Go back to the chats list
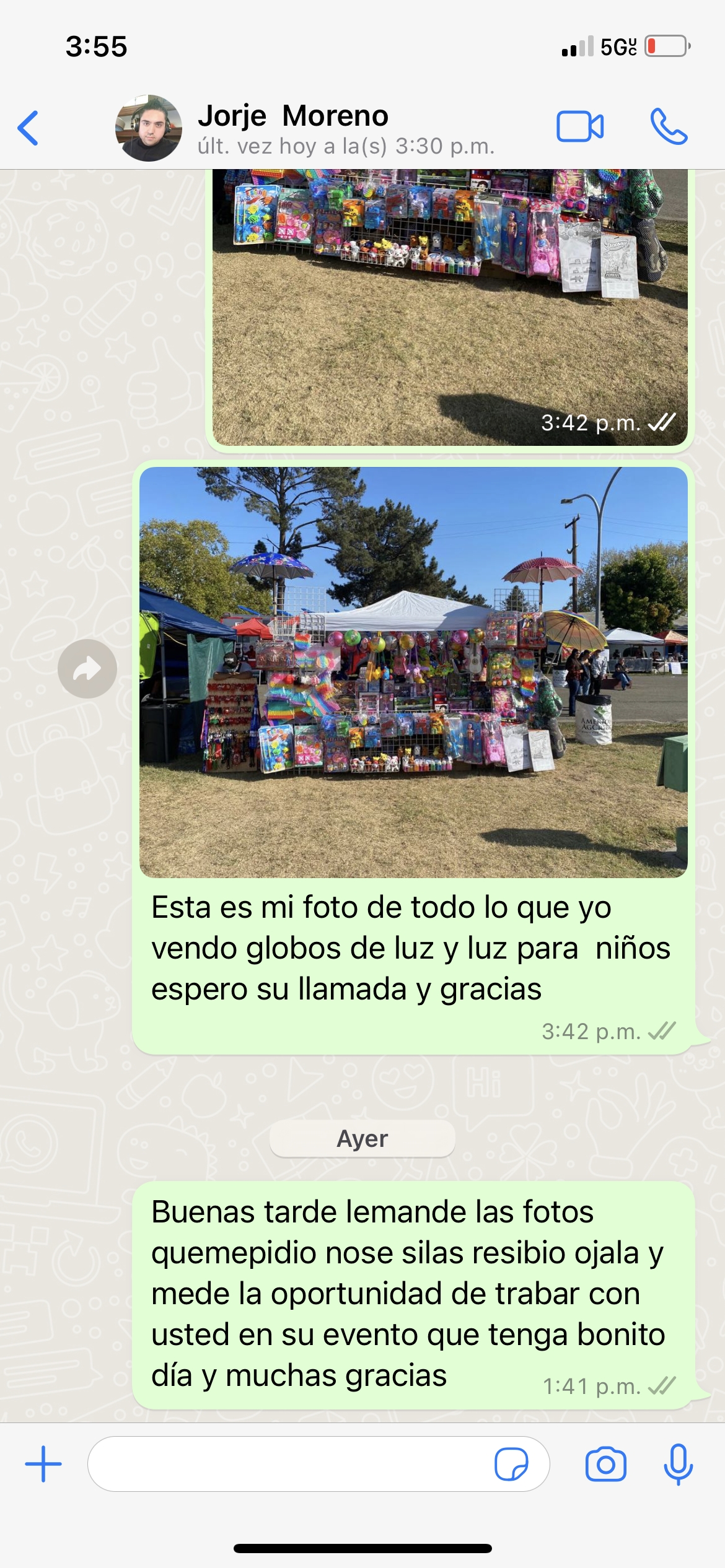This screenshot has width=725, height=1568. tap(29, 128)
